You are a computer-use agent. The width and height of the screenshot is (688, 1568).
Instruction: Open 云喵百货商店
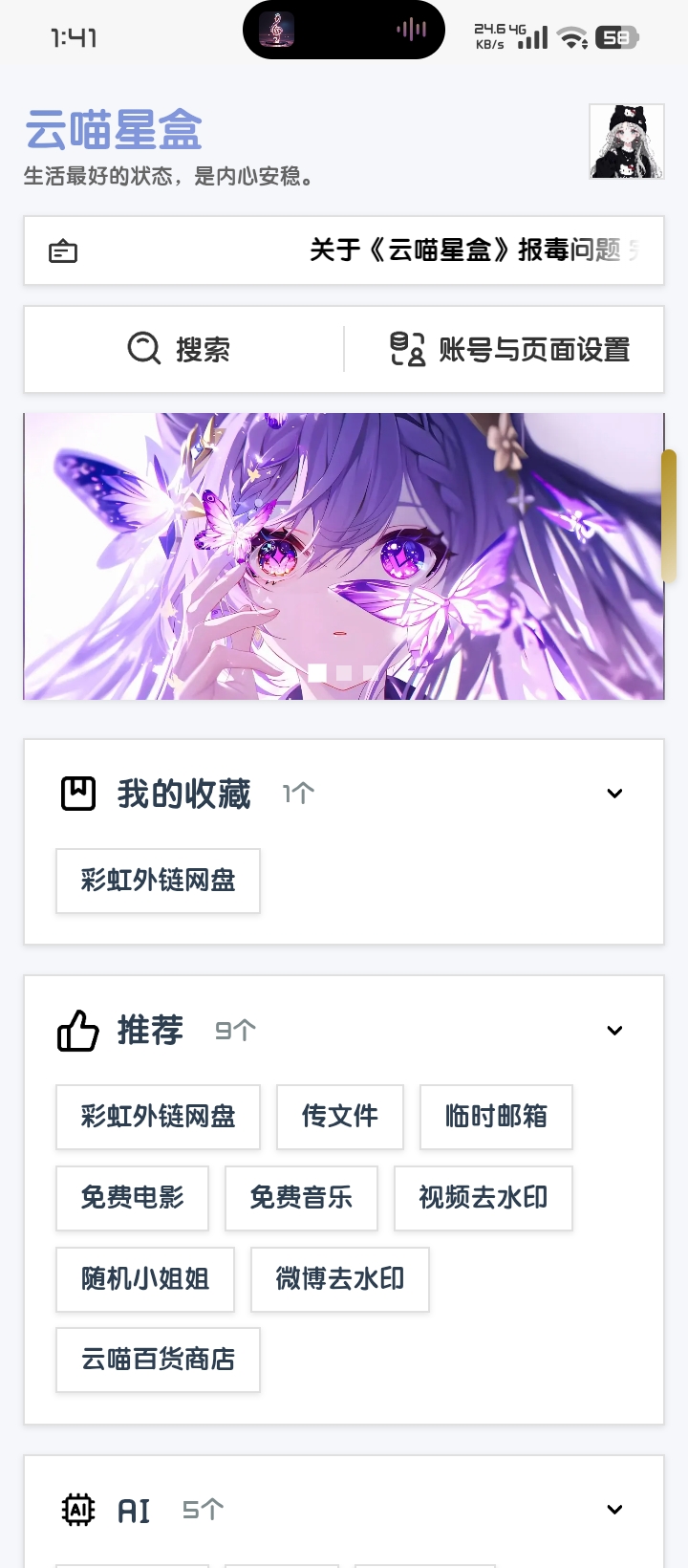(158, 1361)
